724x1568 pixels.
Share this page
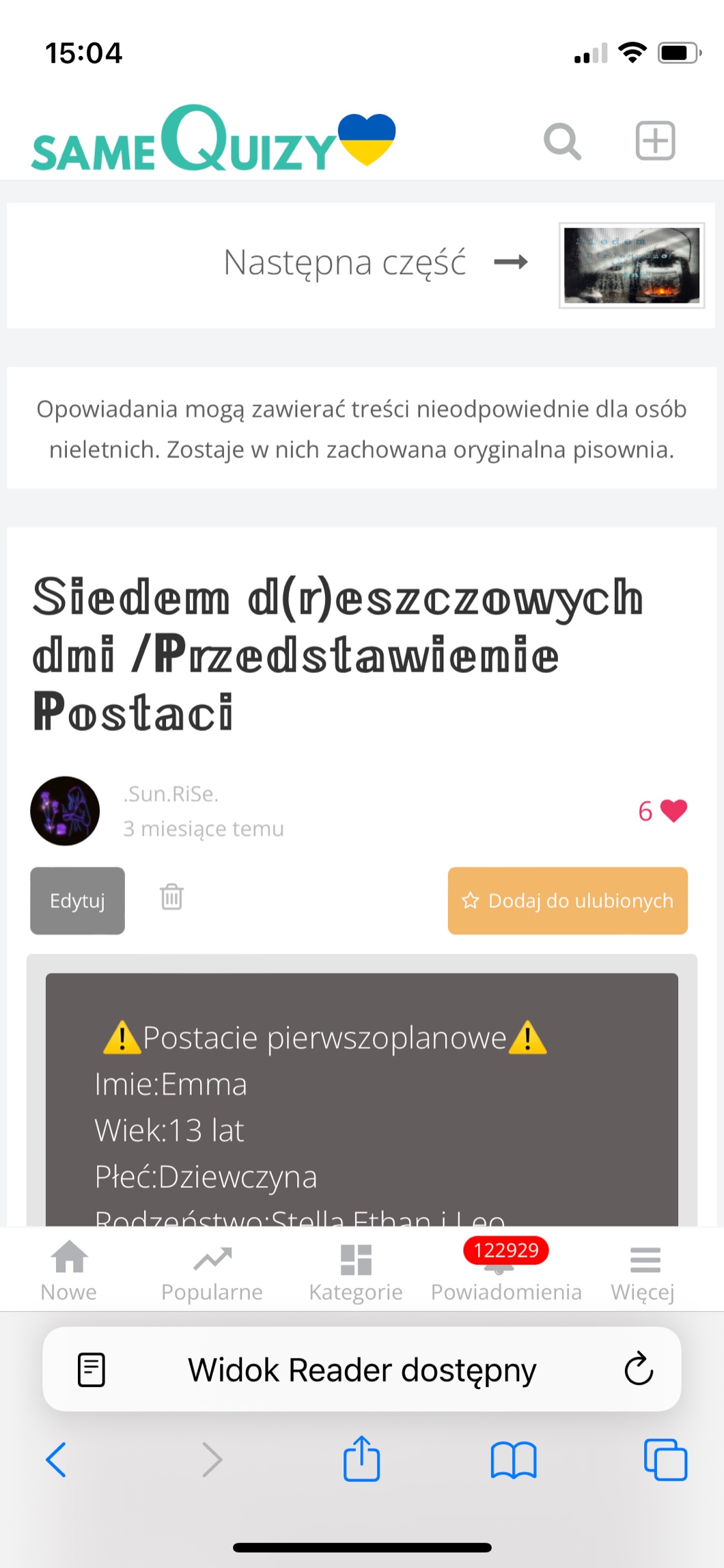361,1458
